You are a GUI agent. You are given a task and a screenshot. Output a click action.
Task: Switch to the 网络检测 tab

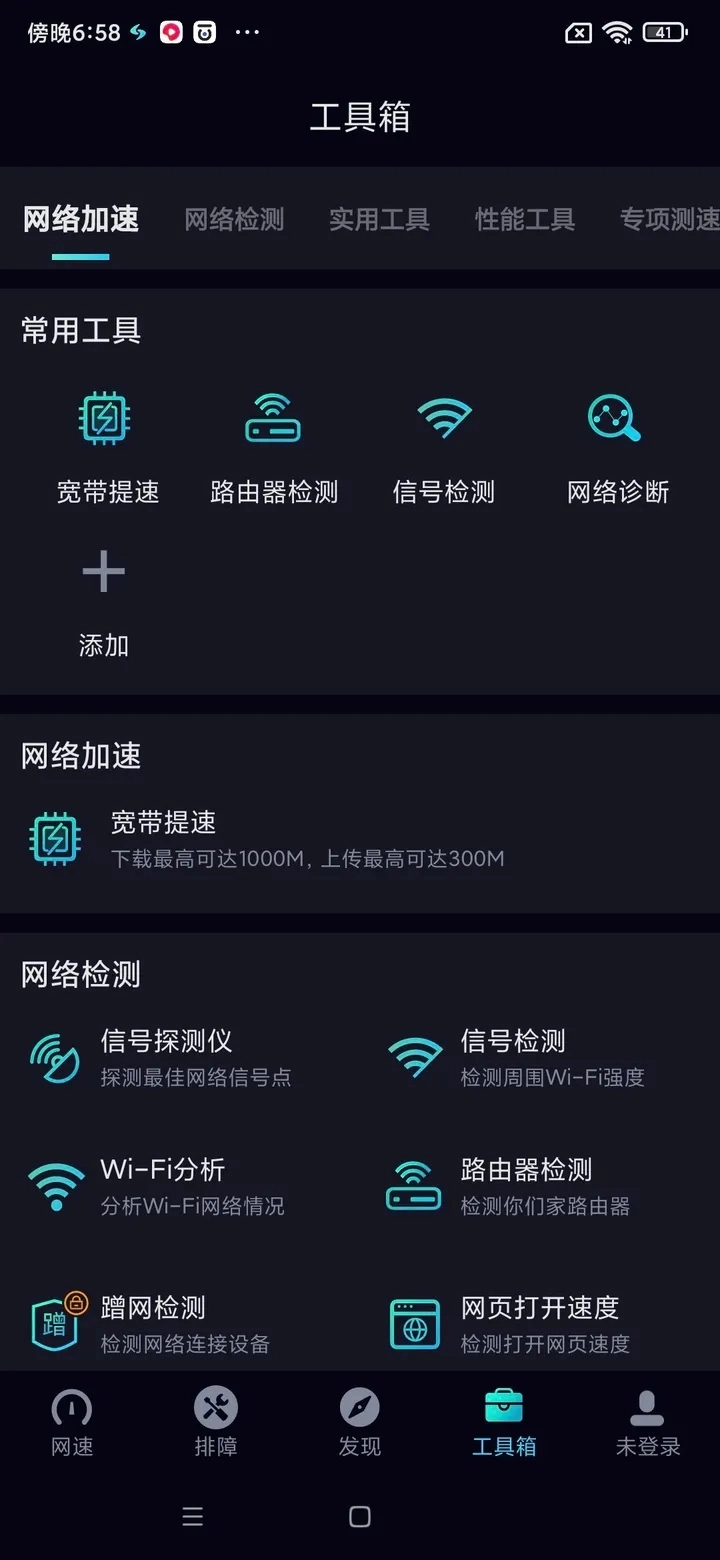pos(235,220)
